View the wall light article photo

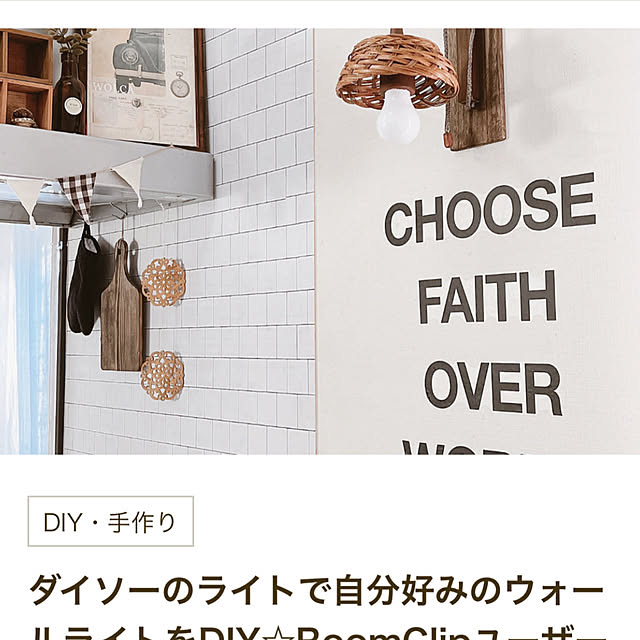coord(320,241)
